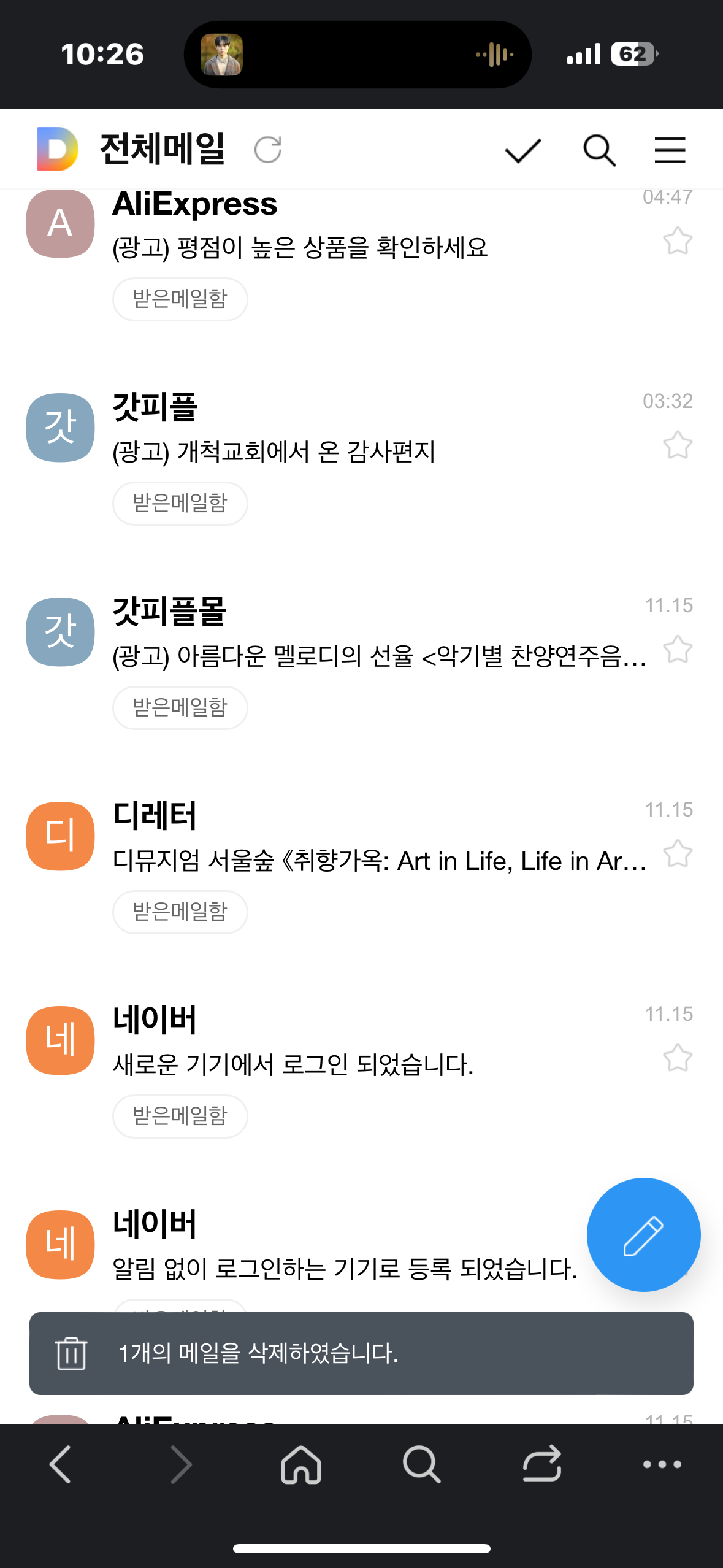Open the hamburger menu
Viewport: 723px width, 1568px height.
coord(669,150)
